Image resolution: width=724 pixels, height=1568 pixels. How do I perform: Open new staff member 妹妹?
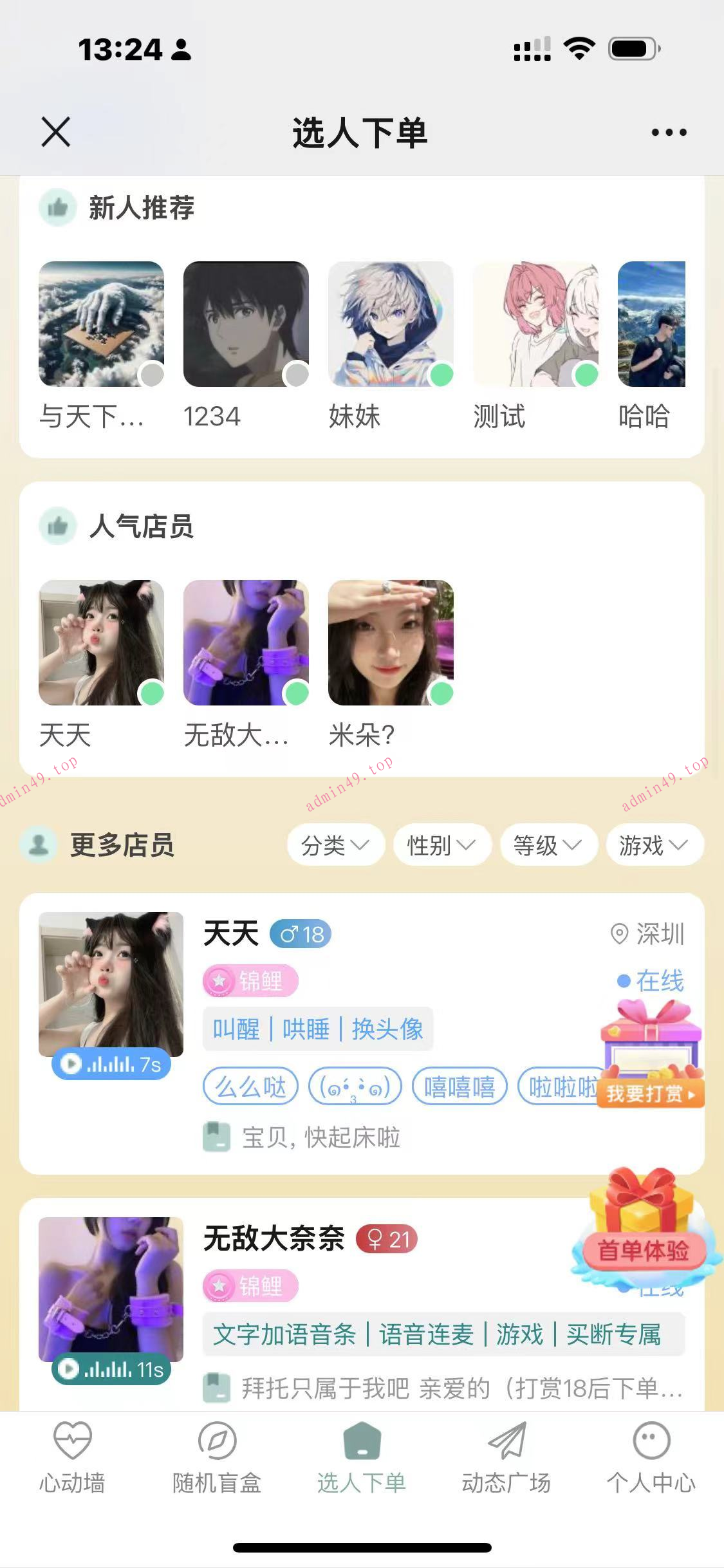390,324
